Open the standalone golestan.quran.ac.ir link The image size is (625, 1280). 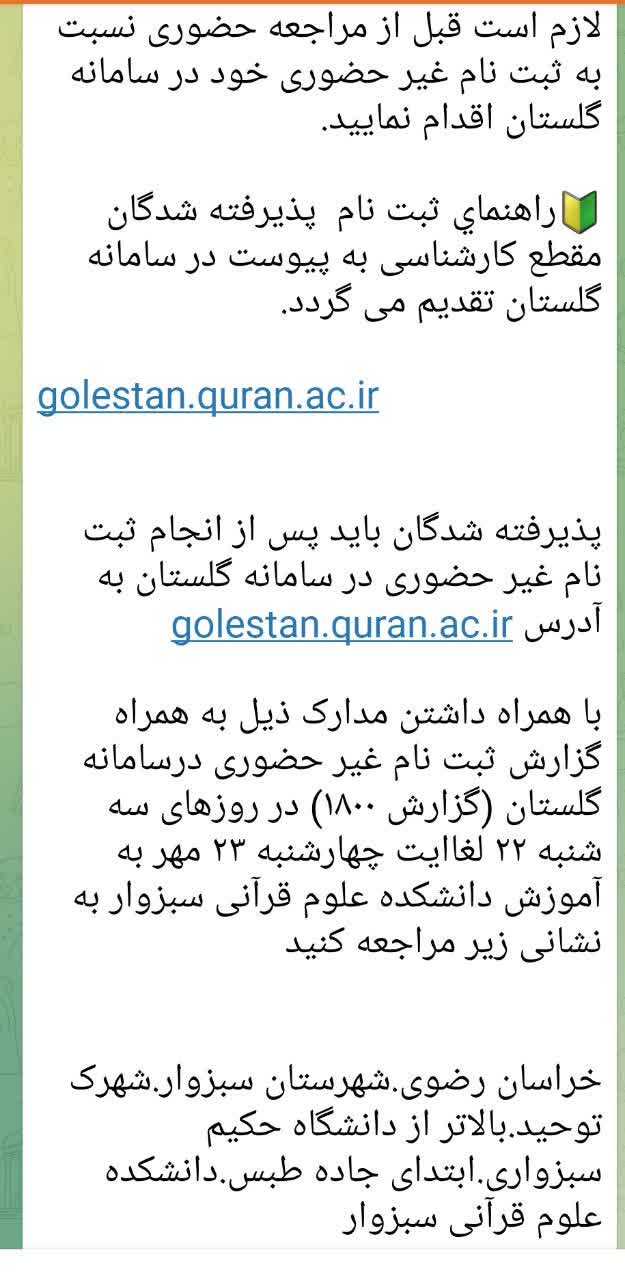(x=208, y=396)
